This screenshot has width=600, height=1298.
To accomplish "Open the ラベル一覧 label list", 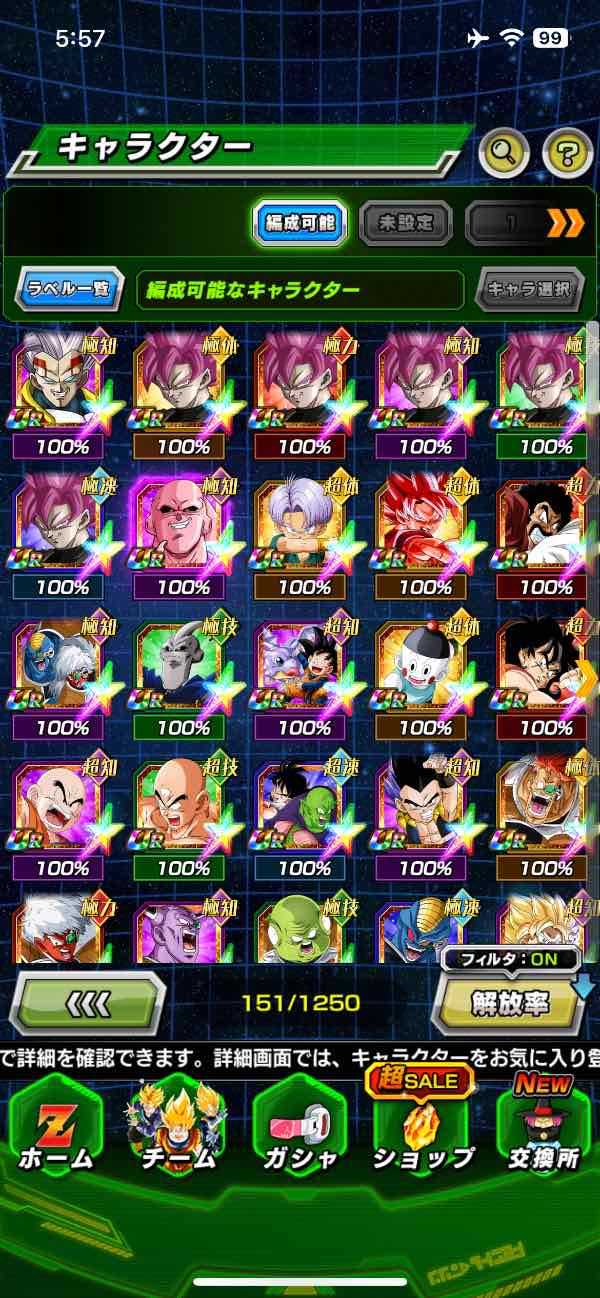I will [69, 290].
